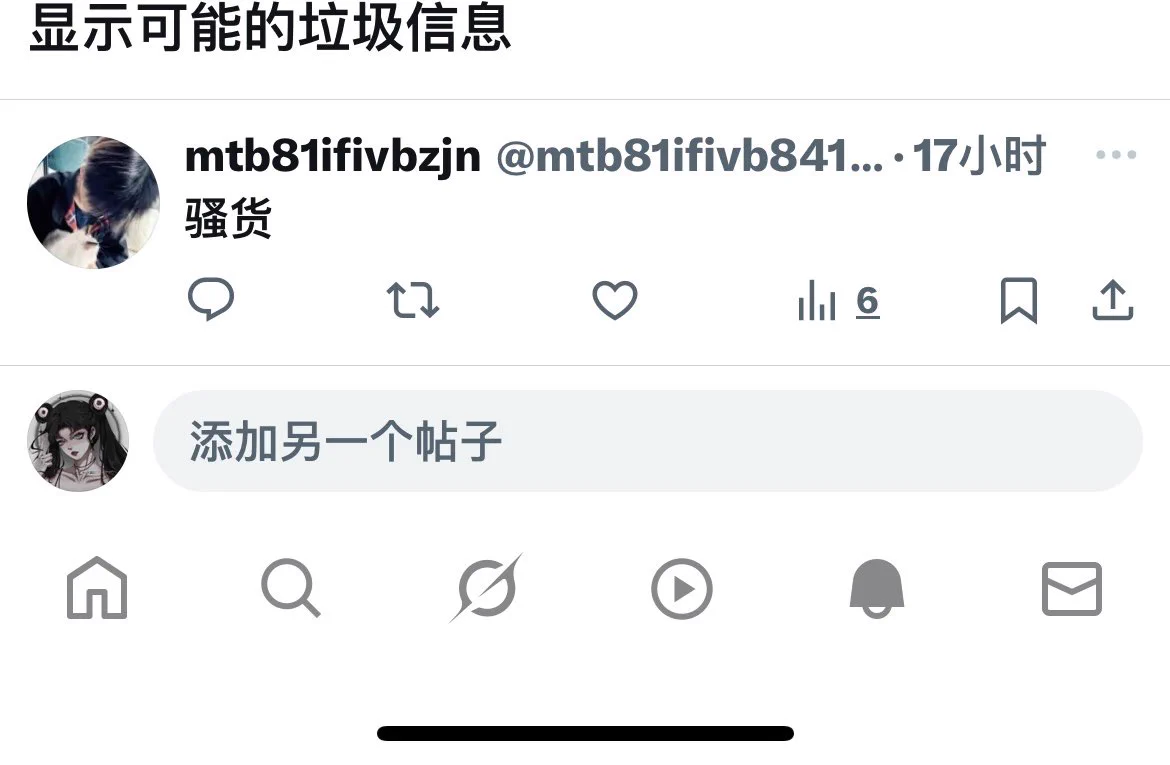Tap the 添加另一个帖子 reply field
This screenshot has width=1170, height=765.
click(647, 441)
